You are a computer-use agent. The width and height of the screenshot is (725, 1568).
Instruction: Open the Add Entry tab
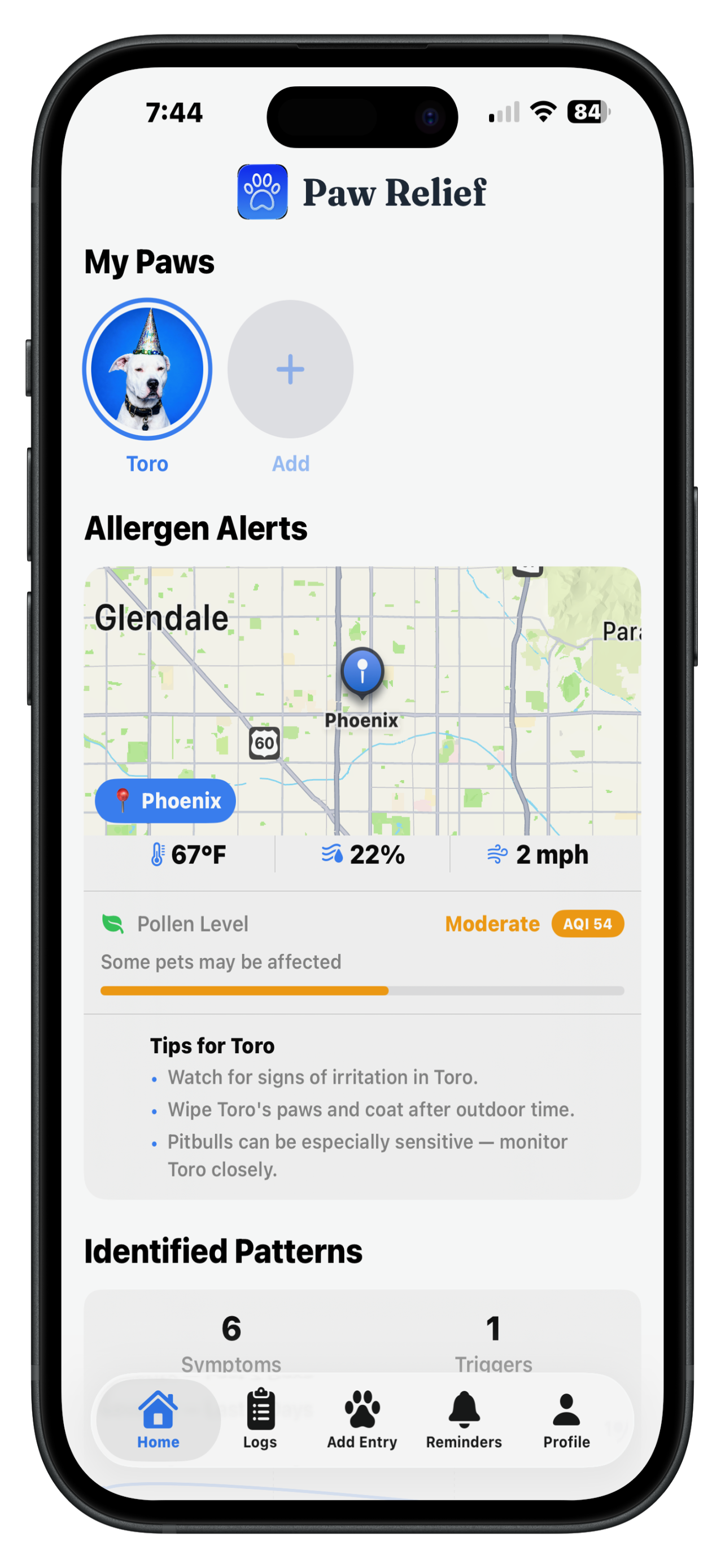(x=361, y=1420)
